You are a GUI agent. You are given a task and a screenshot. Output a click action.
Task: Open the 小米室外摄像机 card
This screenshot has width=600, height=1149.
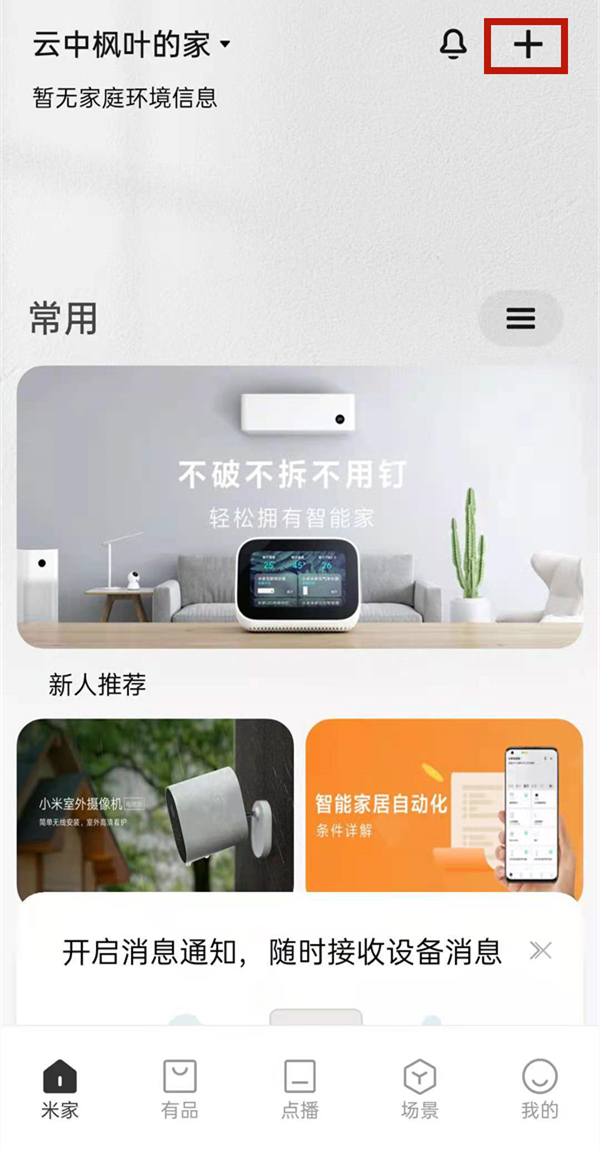(x=155, y=804)
